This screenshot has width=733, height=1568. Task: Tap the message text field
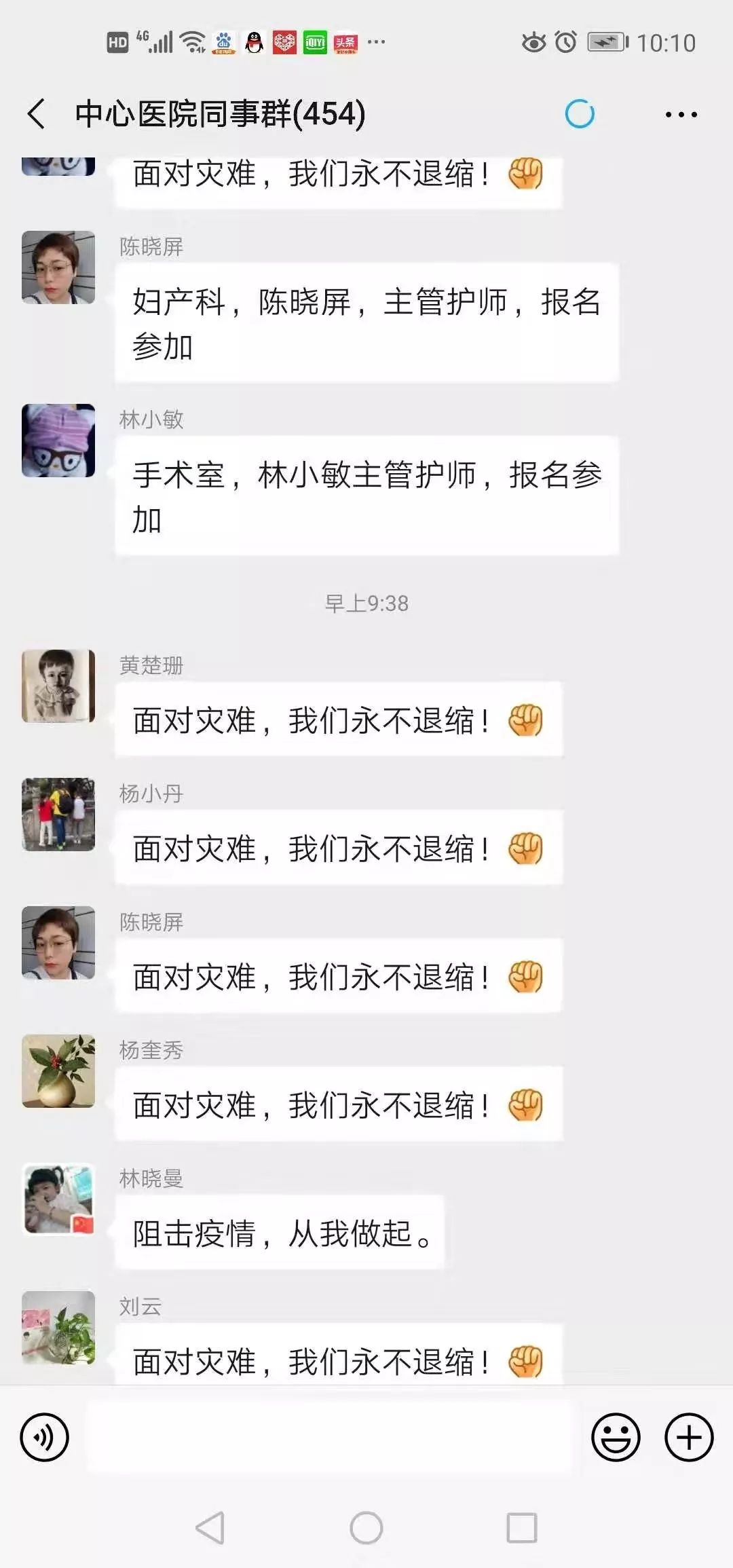[329, 1437]
